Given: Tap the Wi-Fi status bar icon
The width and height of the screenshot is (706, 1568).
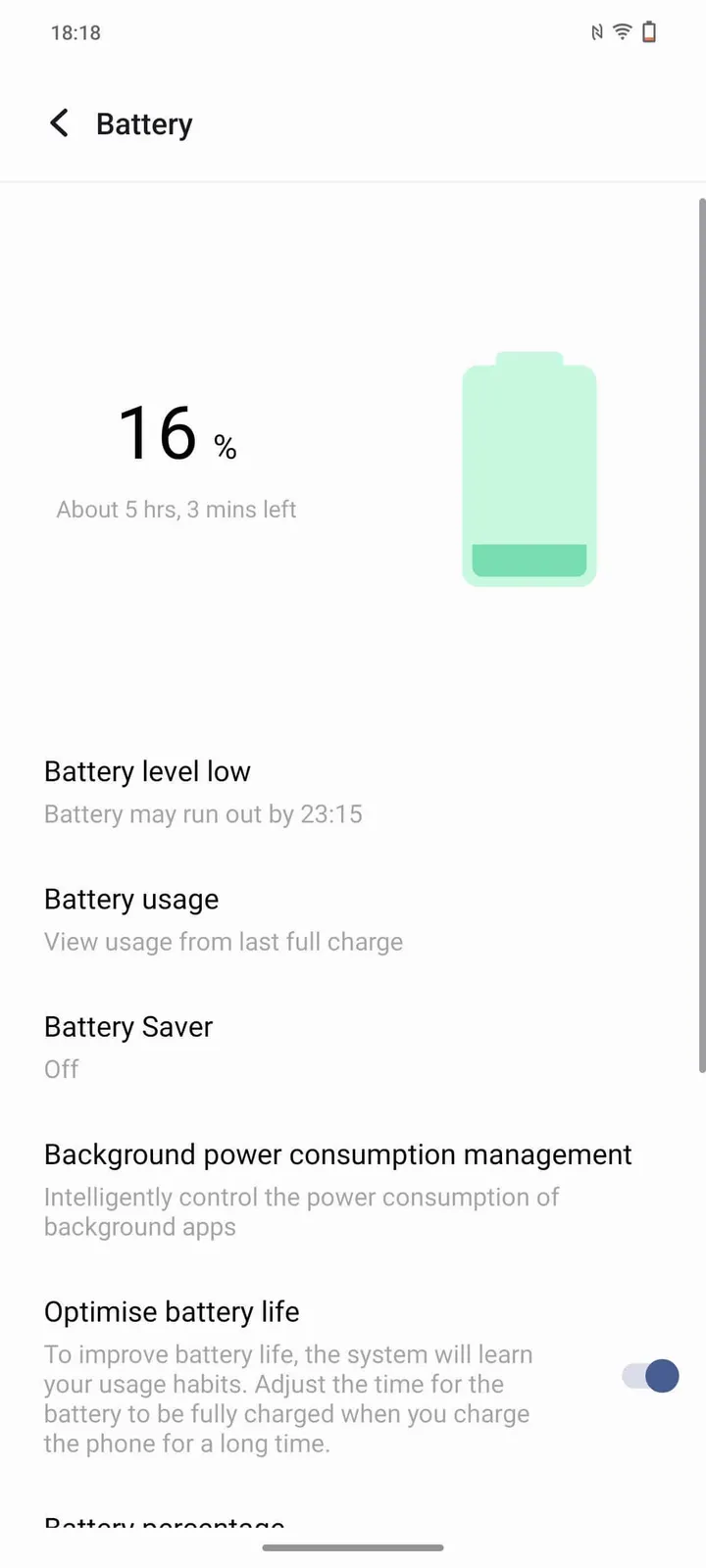Looking at the screenshot, I should [x=622, y=31].
